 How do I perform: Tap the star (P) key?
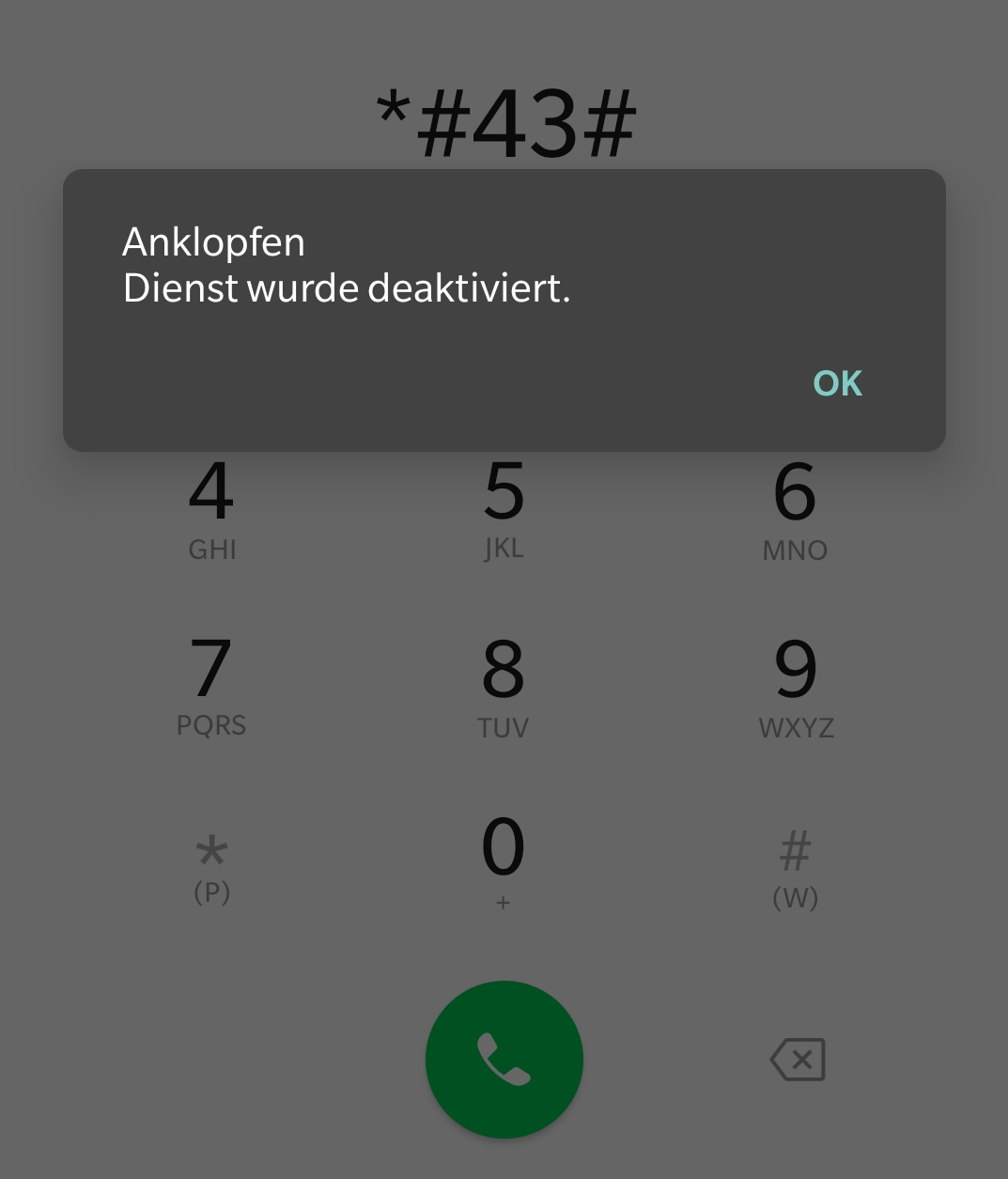click(x=212, y=866)
